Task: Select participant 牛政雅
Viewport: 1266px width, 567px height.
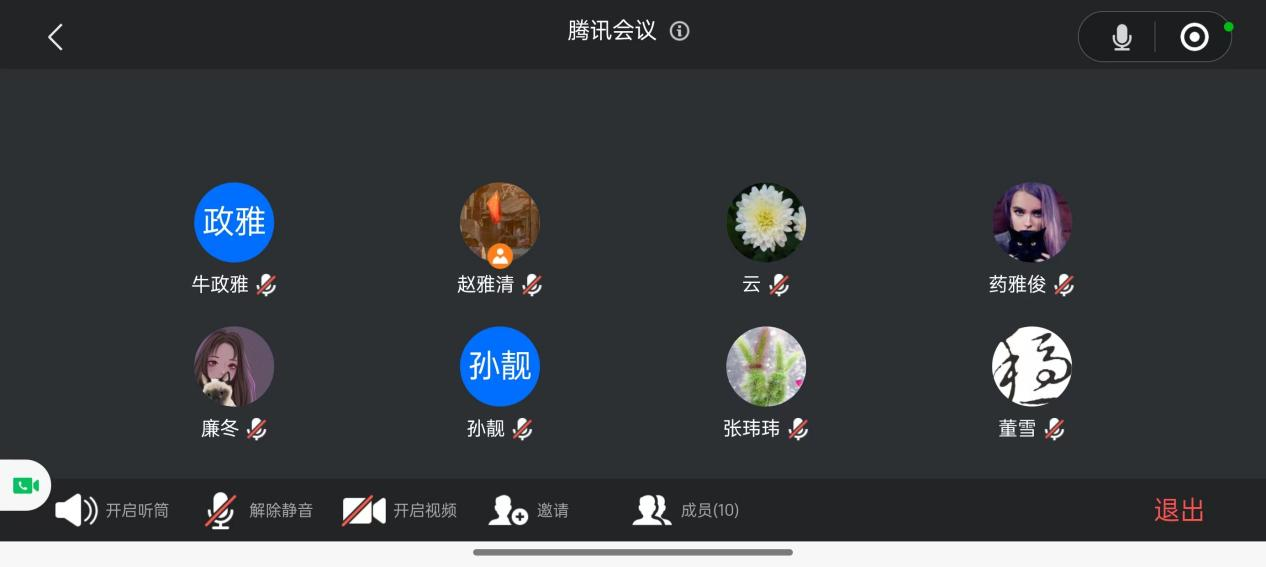Action: point(234,223)
